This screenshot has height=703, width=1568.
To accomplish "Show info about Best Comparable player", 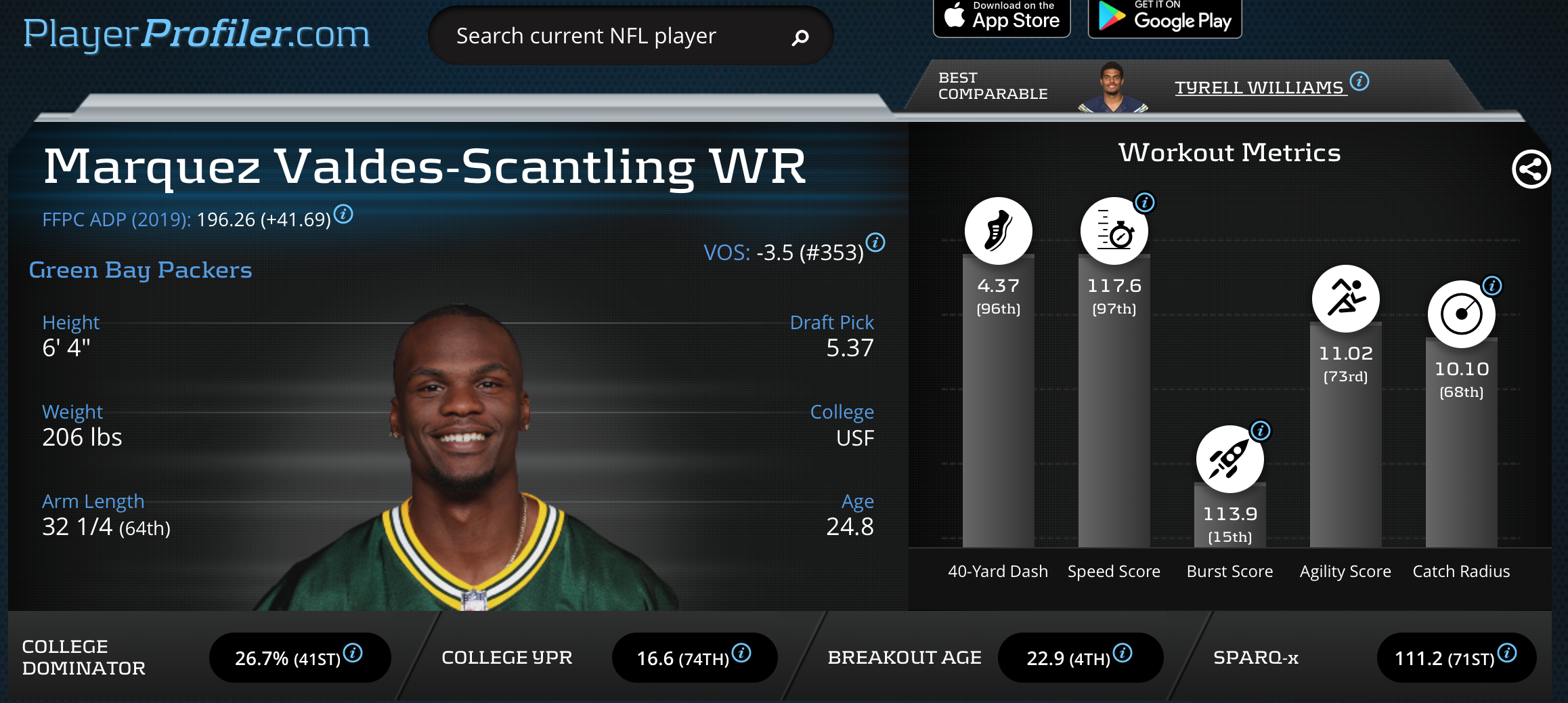I will click(x=1359, y=81).
